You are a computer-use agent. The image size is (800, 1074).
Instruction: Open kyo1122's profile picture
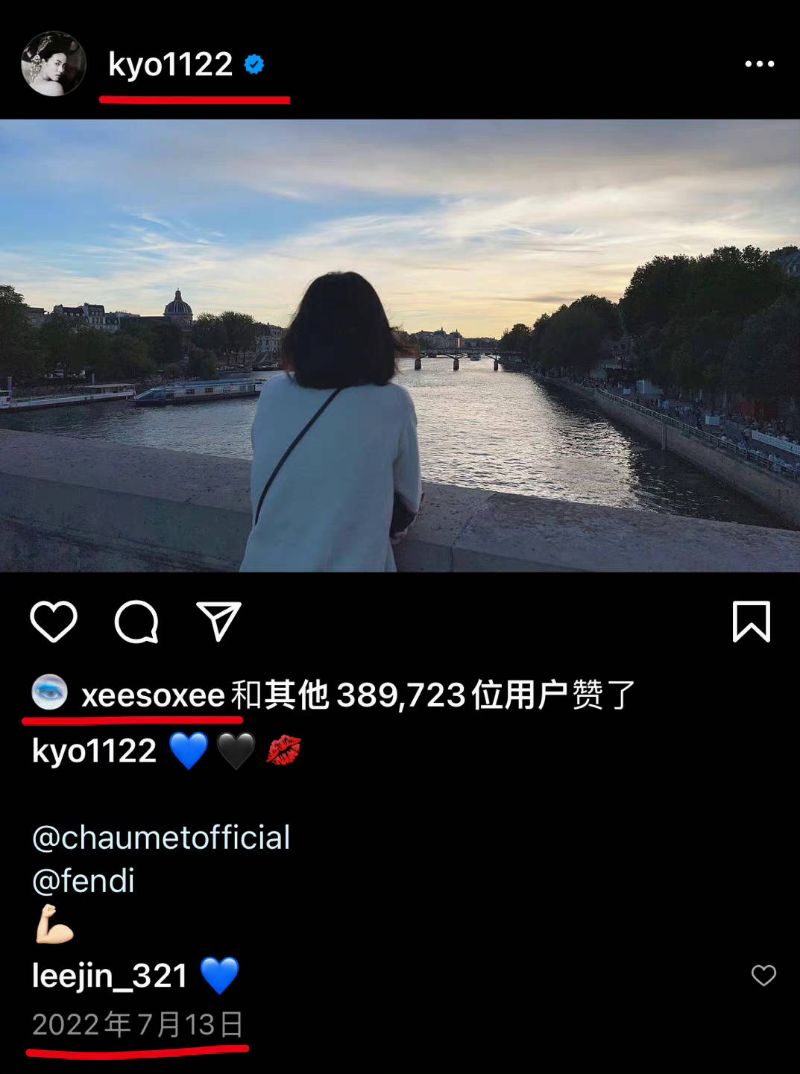(x=53, y=64)
